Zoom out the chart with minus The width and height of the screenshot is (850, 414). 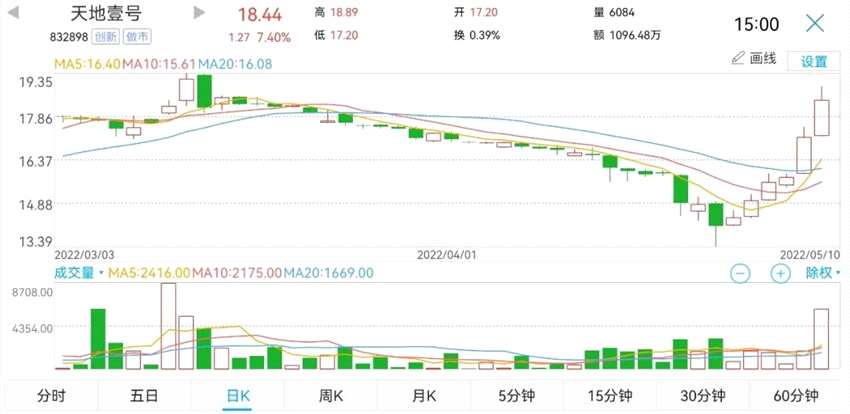pos(741,272)
